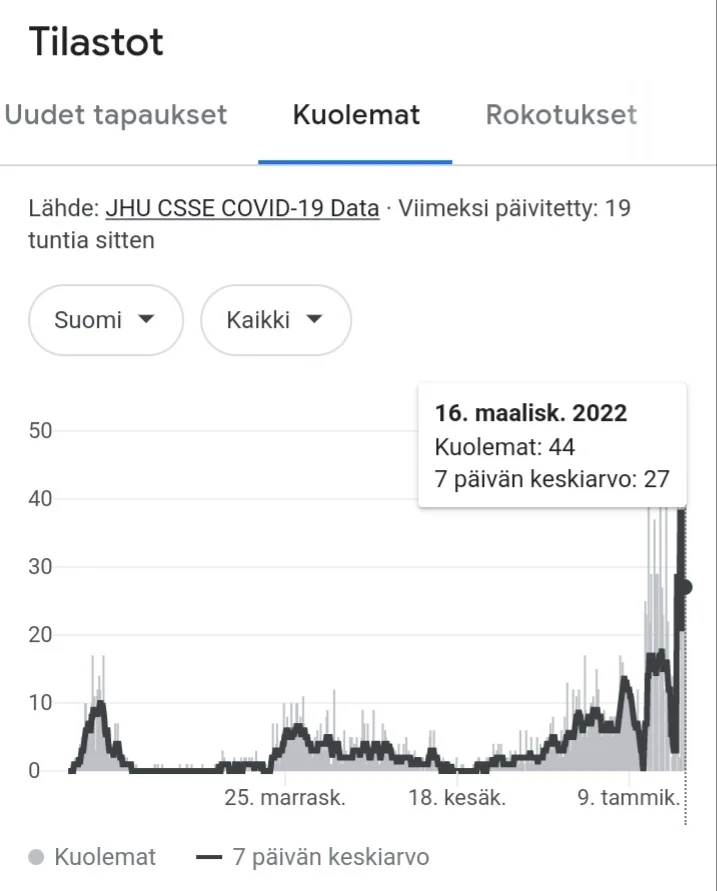Open the Rokotukset tab
This screenshot has height=891, width=717.
coord(561,115)
